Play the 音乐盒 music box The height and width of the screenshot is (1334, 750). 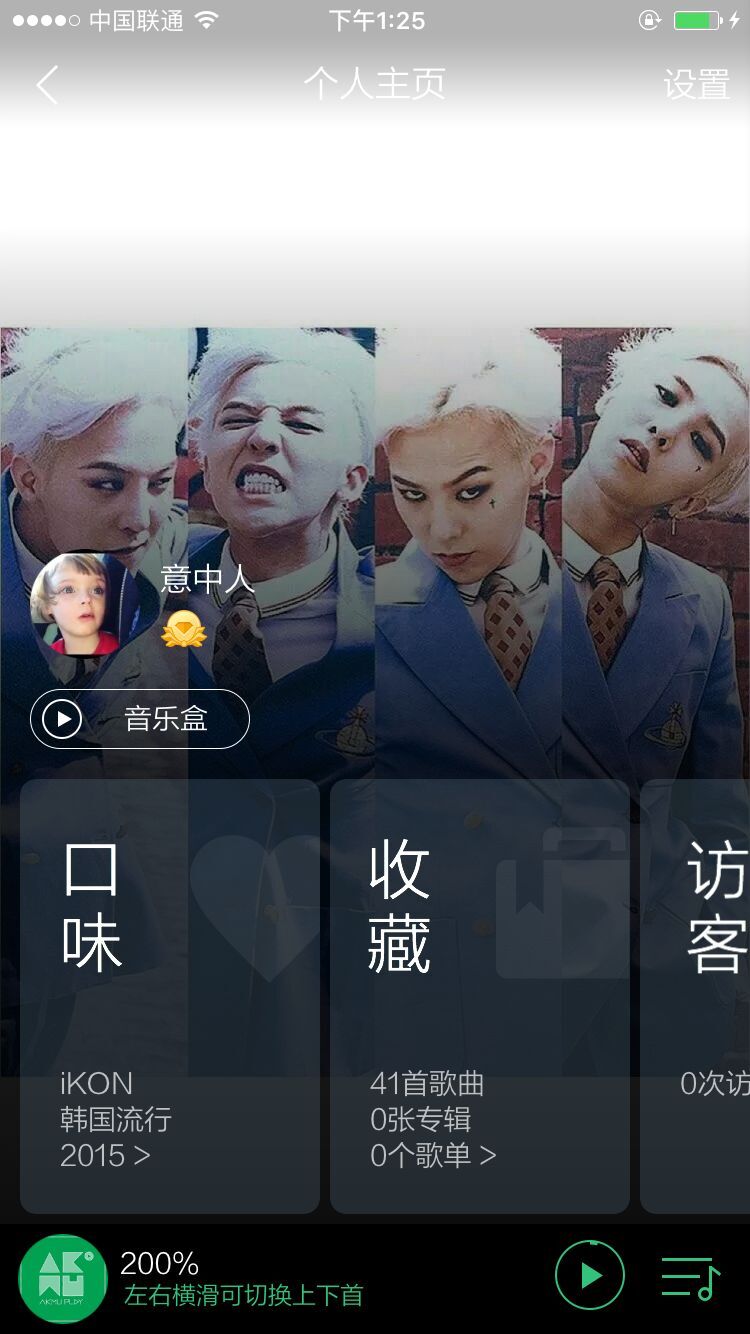click(x=140, y=719)
